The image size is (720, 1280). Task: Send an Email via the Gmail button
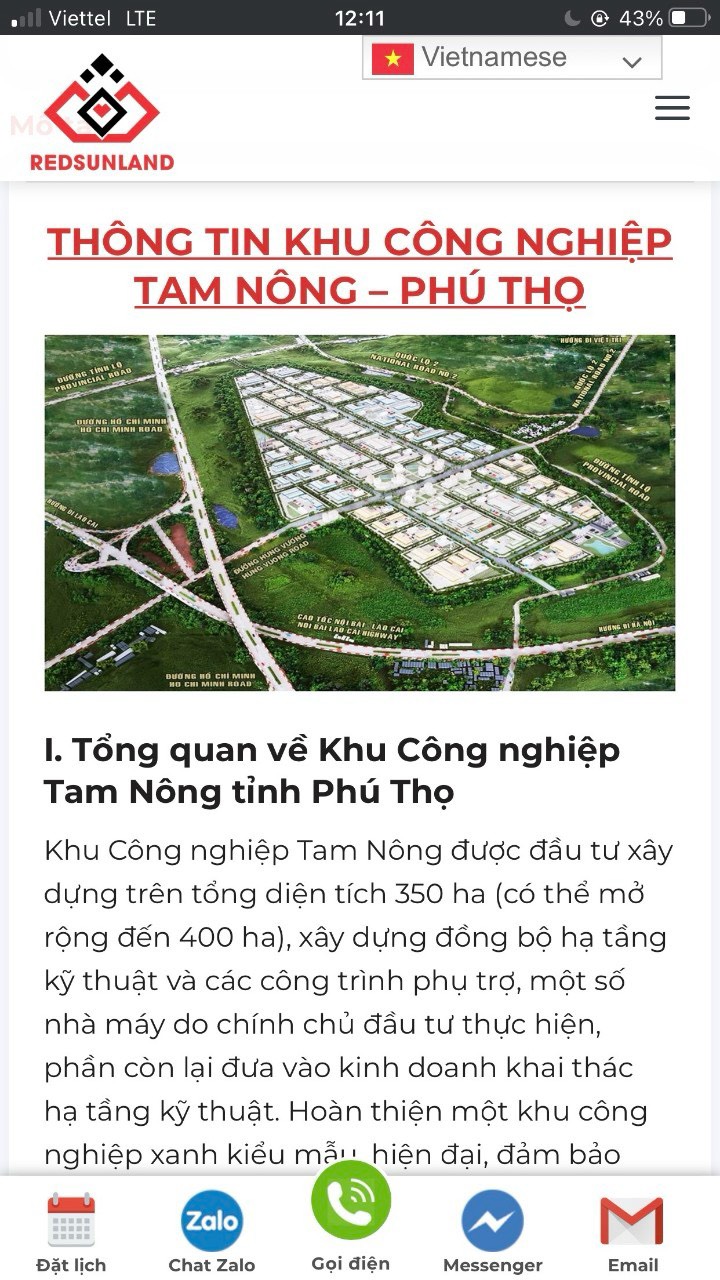pyautogui.click(x=632, y=1234)
